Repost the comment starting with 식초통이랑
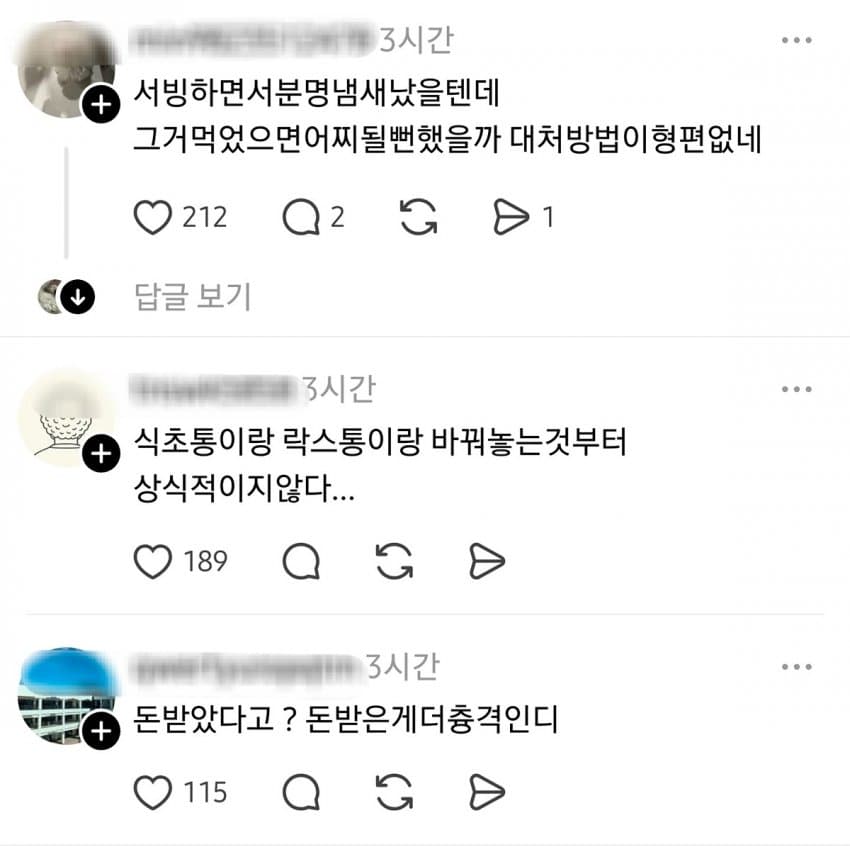The image size is (850, 846). pyautogui.click(x=393, y=562)
